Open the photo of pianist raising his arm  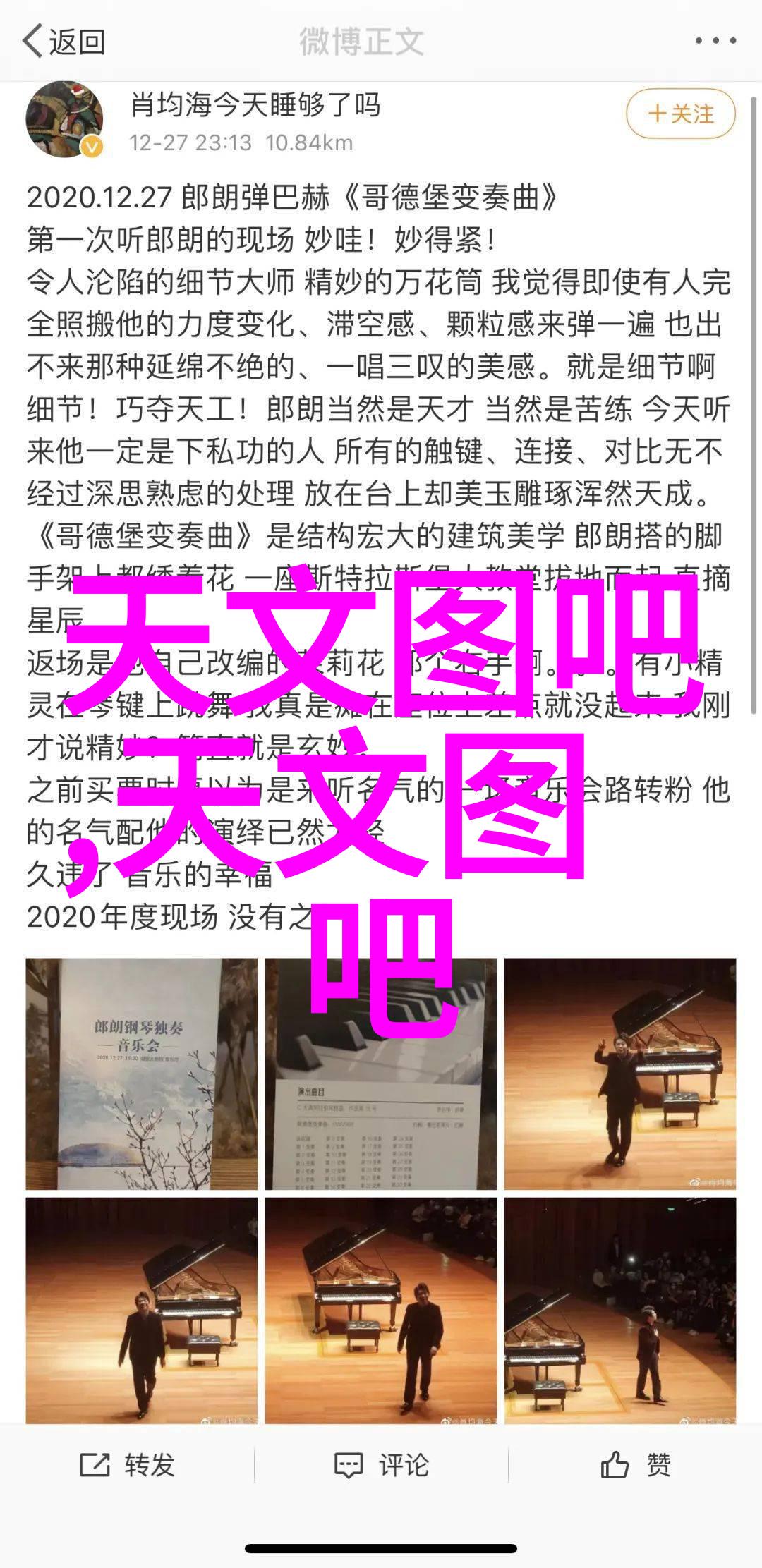coord(619,1074)
